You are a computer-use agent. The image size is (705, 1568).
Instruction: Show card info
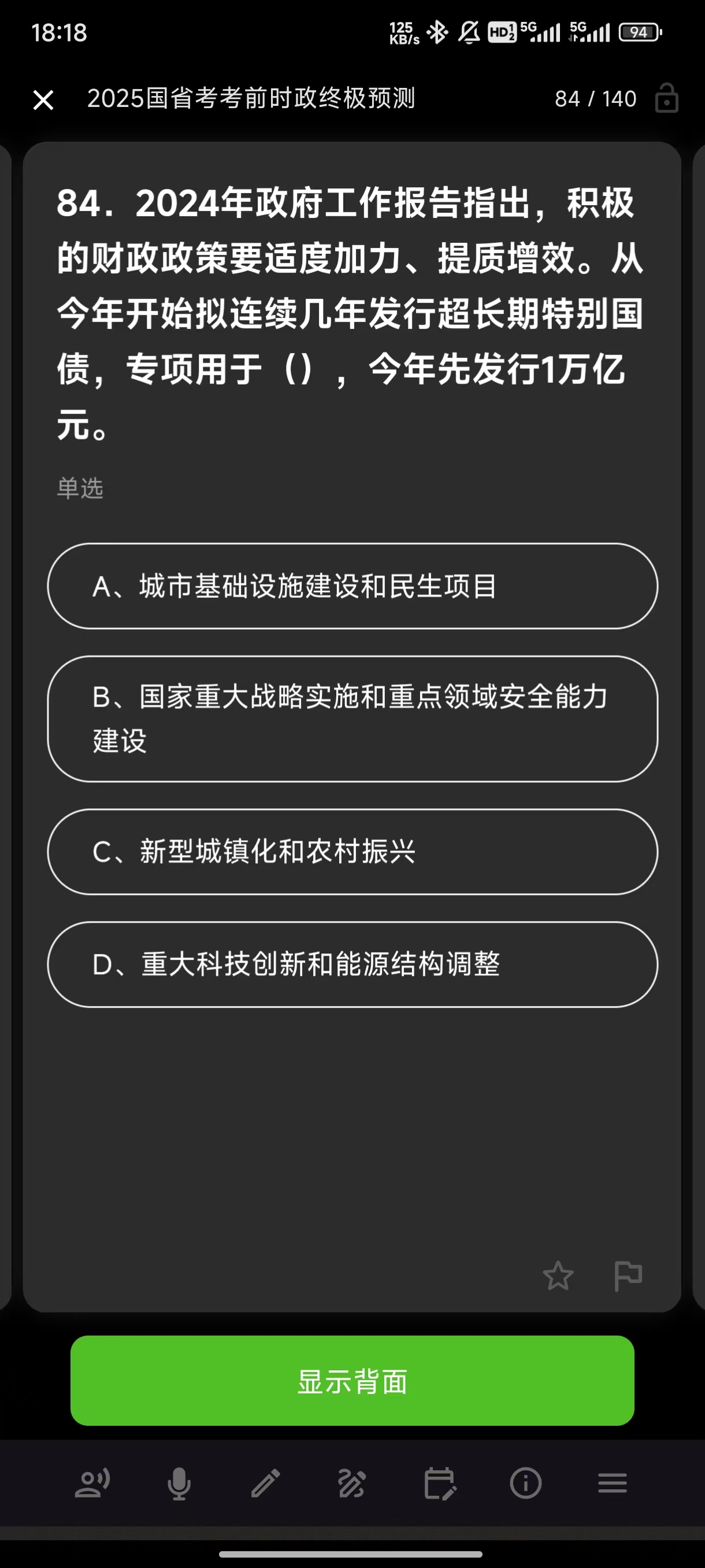(525, 1483)
